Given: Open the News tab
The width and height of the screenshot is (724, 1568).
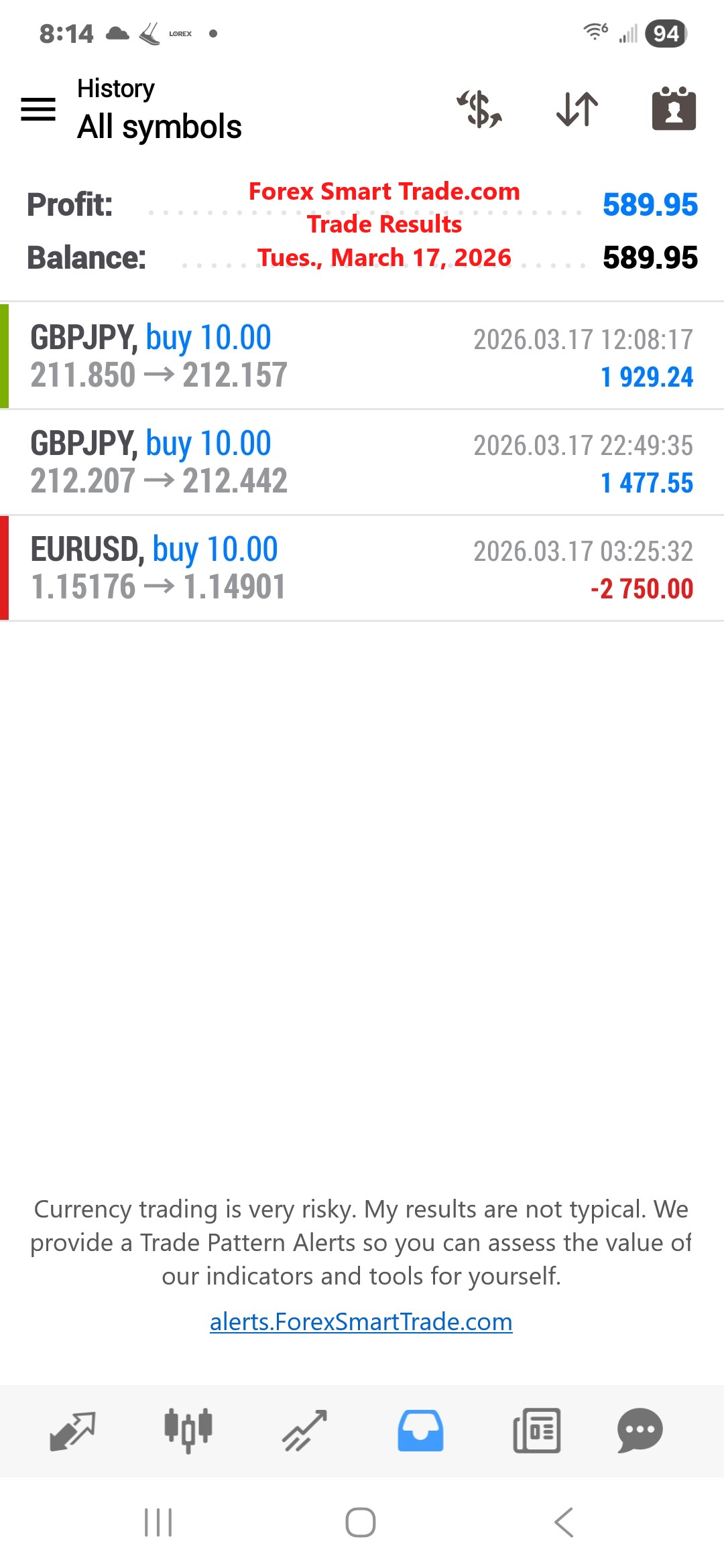Looking at the screenshot, I should tap(536, 1430).
